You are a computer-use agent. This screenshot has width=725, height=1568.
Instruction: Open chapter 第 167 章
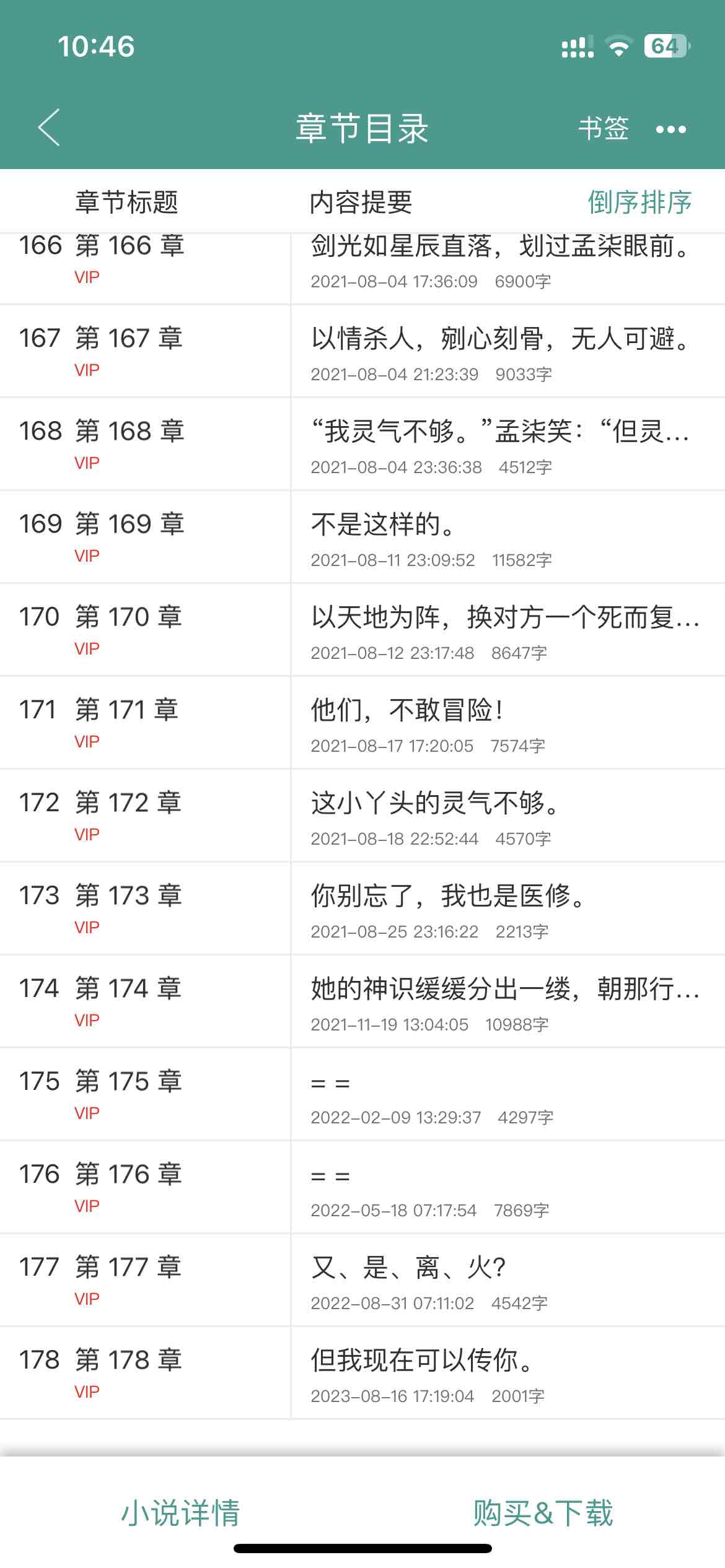(x=362, y=351)
